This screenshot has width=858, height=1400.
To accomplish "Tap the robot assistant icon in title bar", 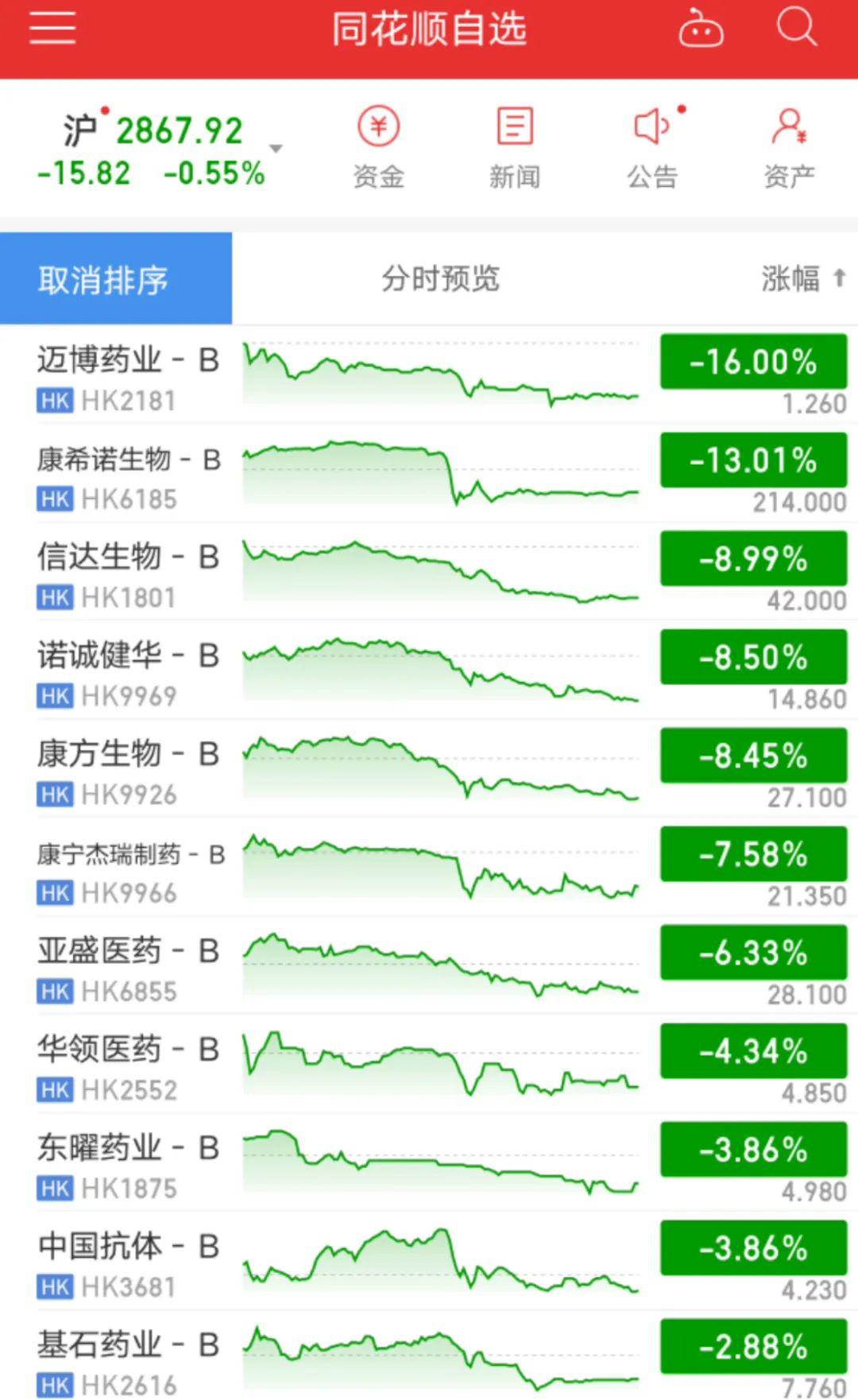I will (x=701, y=29).
